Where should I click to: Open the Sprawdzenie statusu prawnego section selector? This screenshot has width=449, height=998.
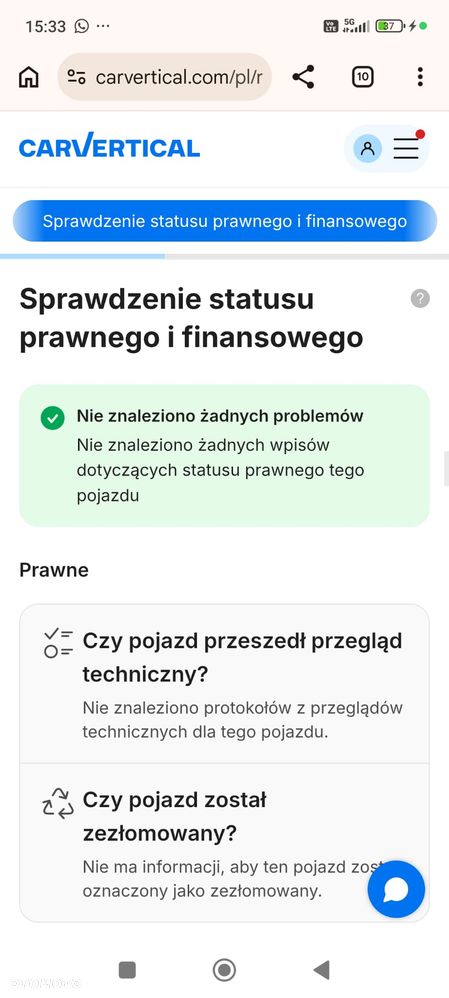[225, 221]
